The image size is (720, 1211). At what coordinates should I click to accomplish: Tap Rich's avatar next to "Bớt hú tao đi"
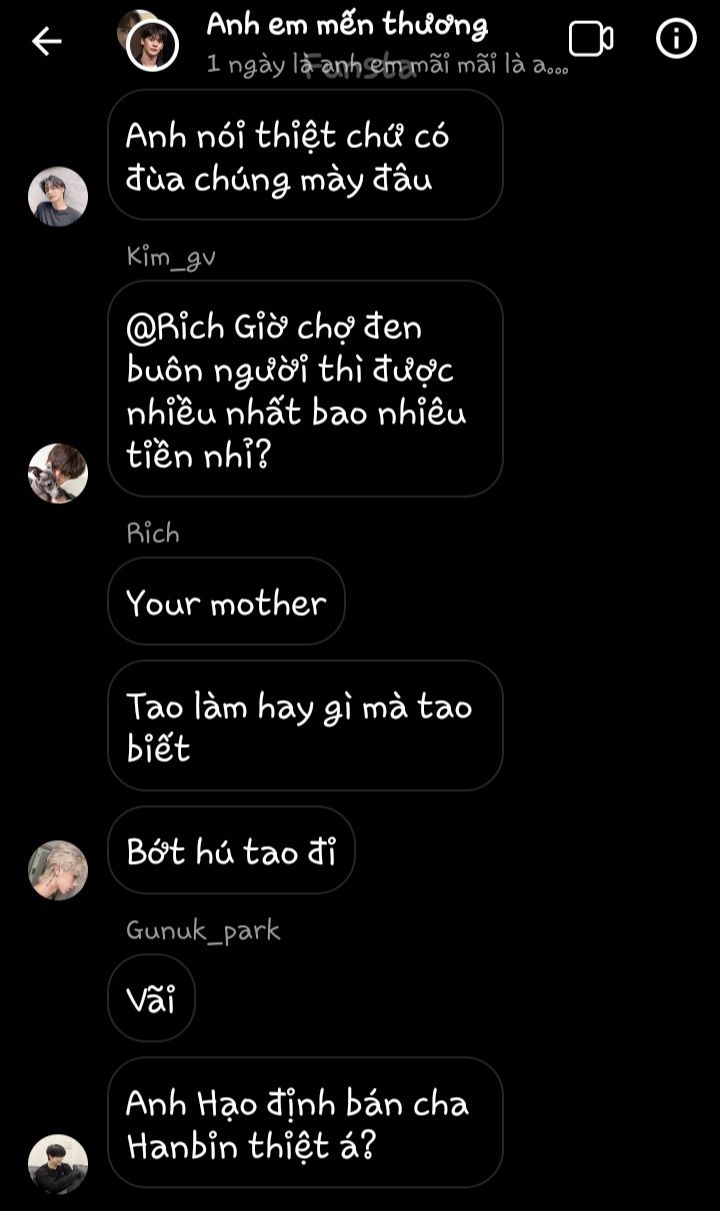[x=58, y=870]
